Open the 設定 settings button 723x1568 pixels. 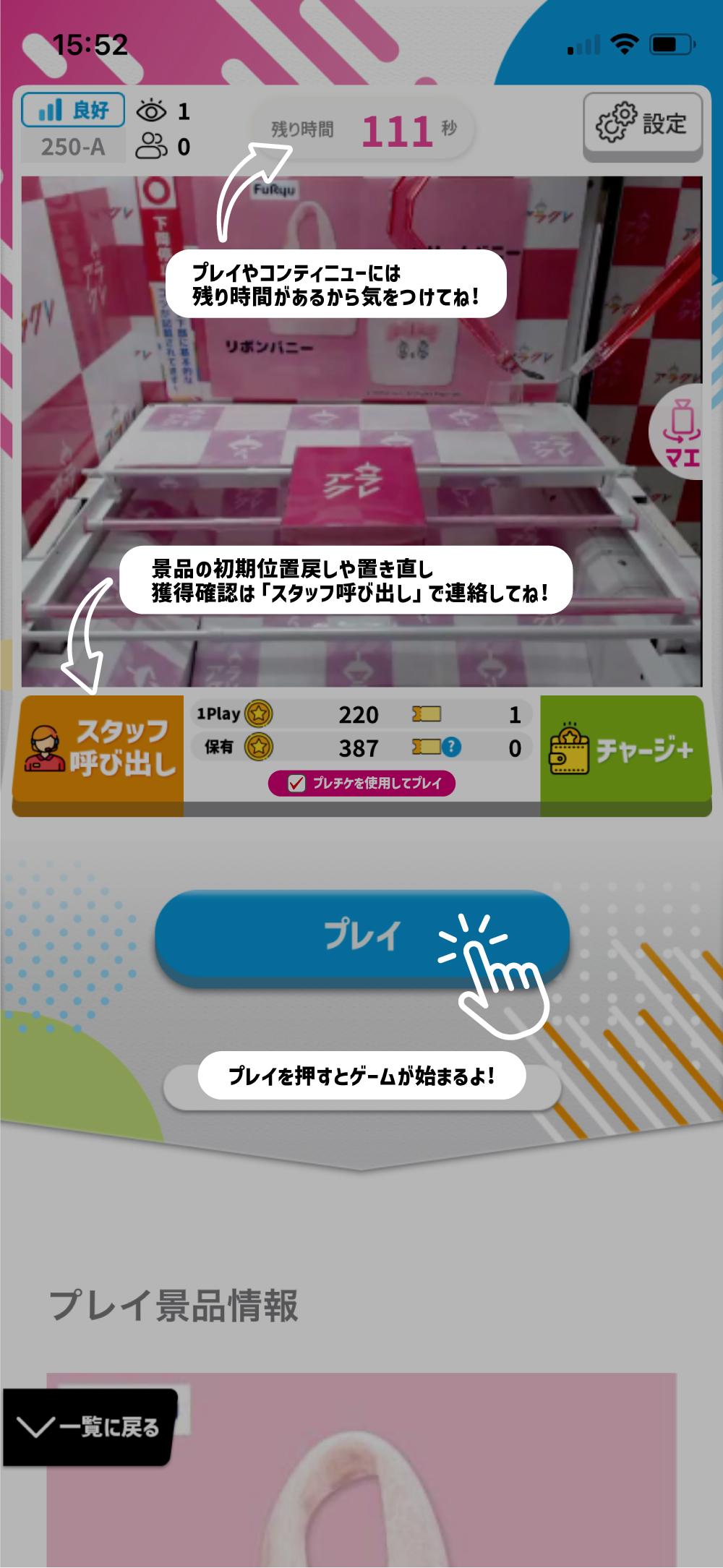click(x=642, y=124)
